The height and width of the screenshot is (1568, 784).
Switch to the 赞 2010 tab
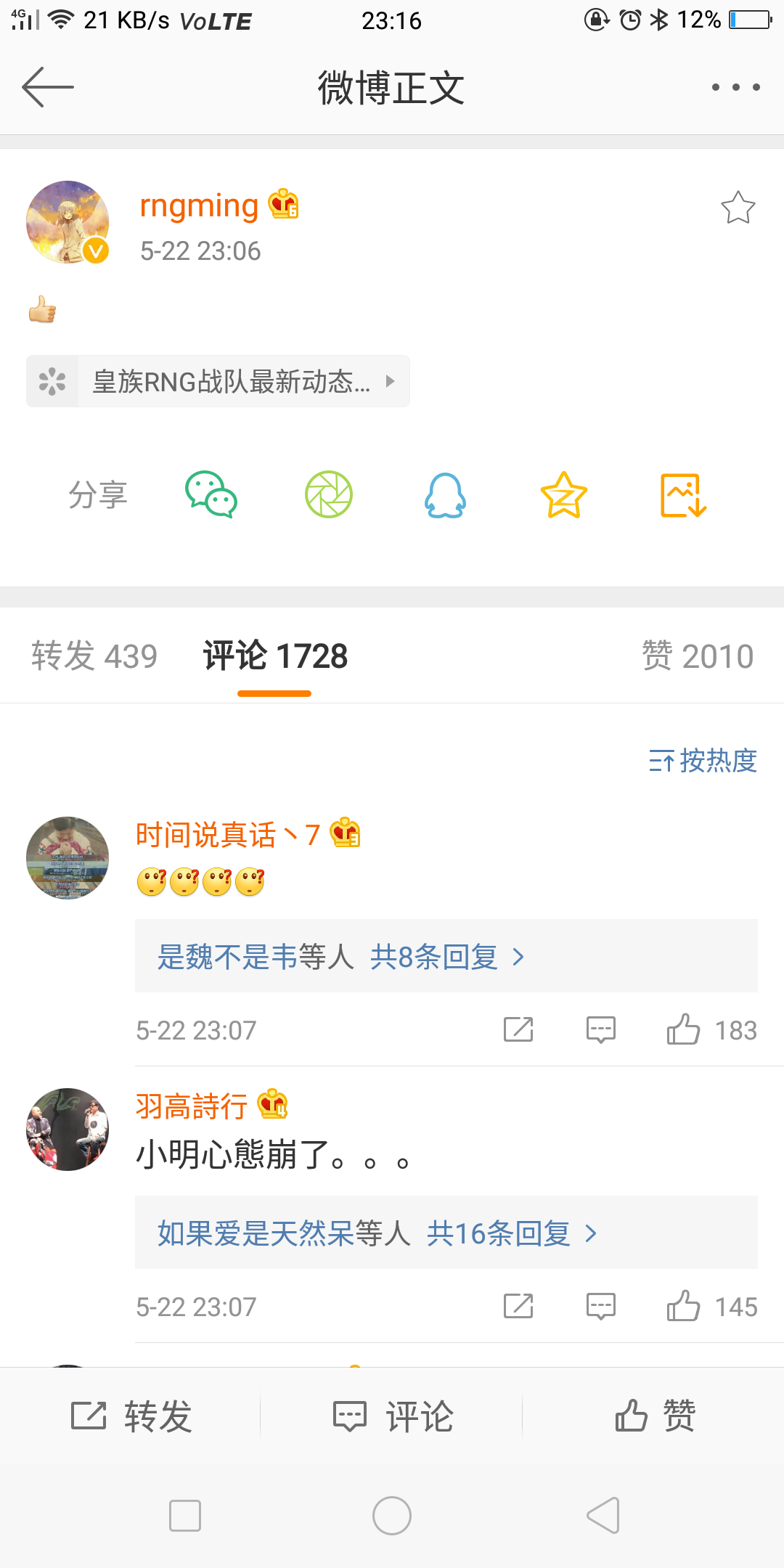pos(698,656)
